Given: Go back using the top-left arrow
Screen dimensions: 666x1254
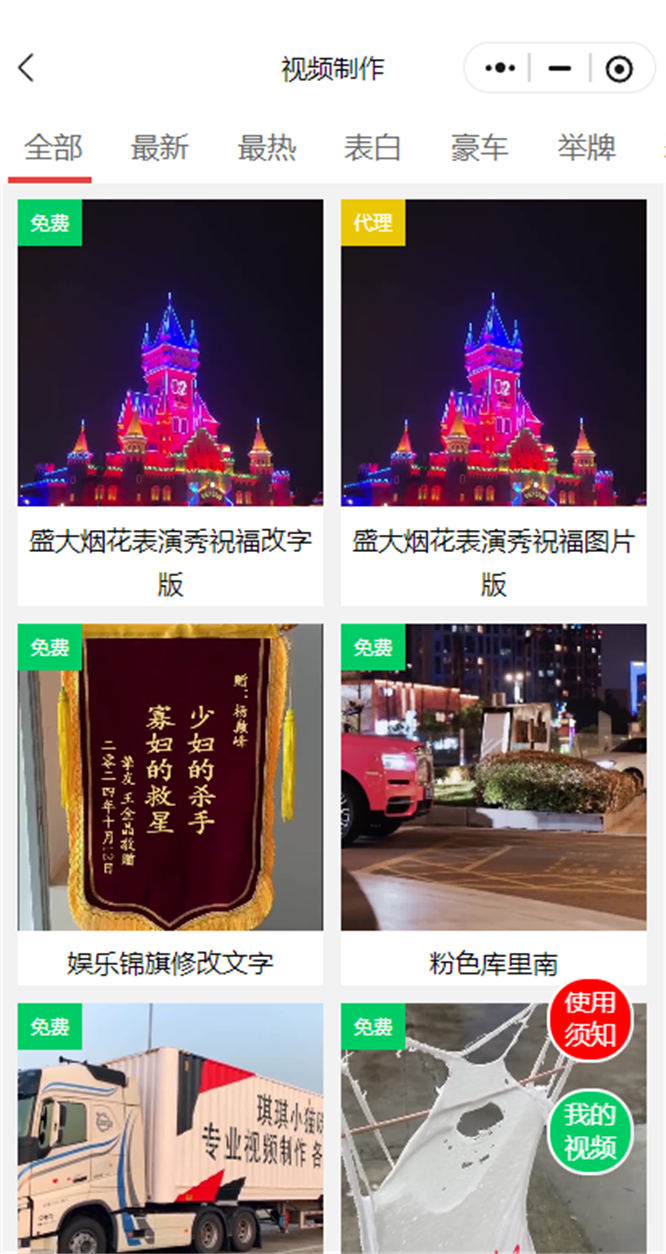Looking at the screenshot, I should tap(27, 68).
